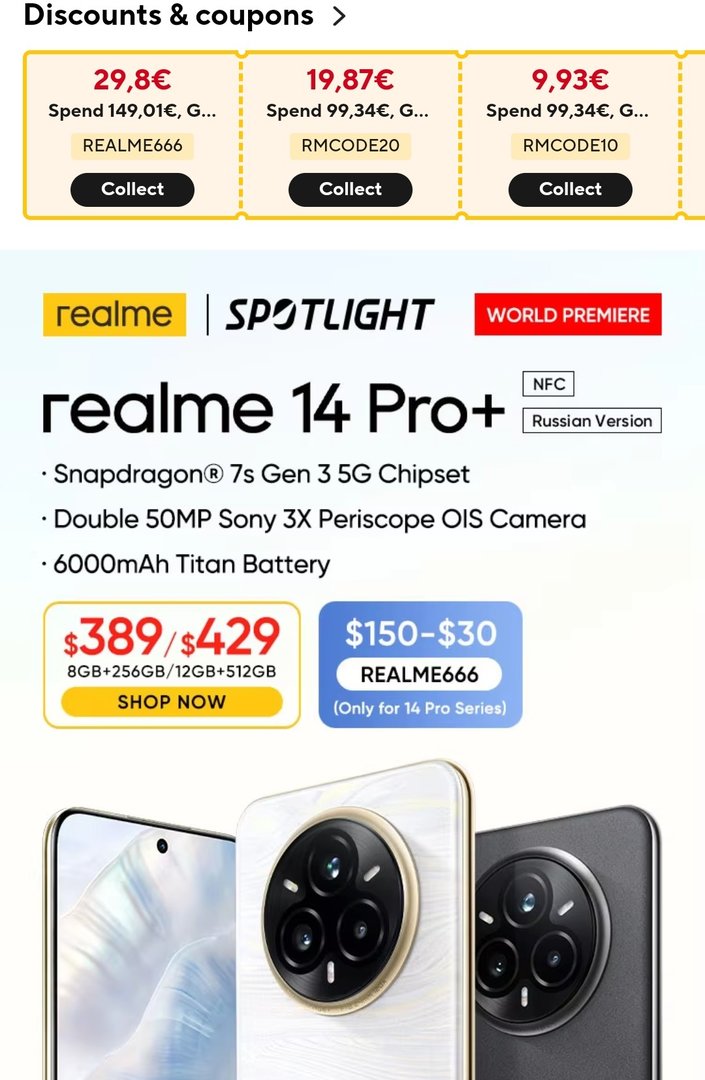705x1080 pixels.
Task: Collect the 19,87€ RMCODE20 coupon
Action: click(350, 189)
